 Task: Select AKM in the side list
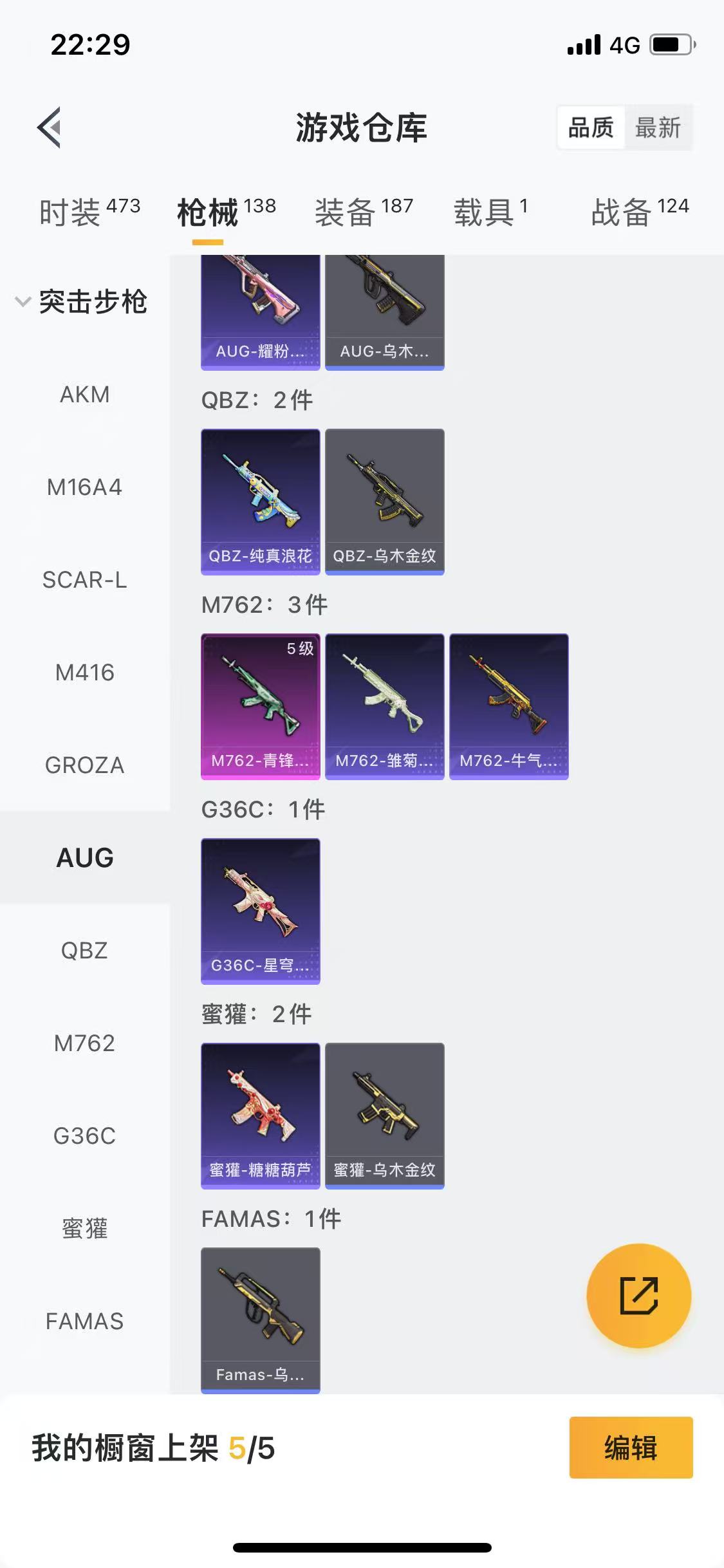[x=84, y=395]
